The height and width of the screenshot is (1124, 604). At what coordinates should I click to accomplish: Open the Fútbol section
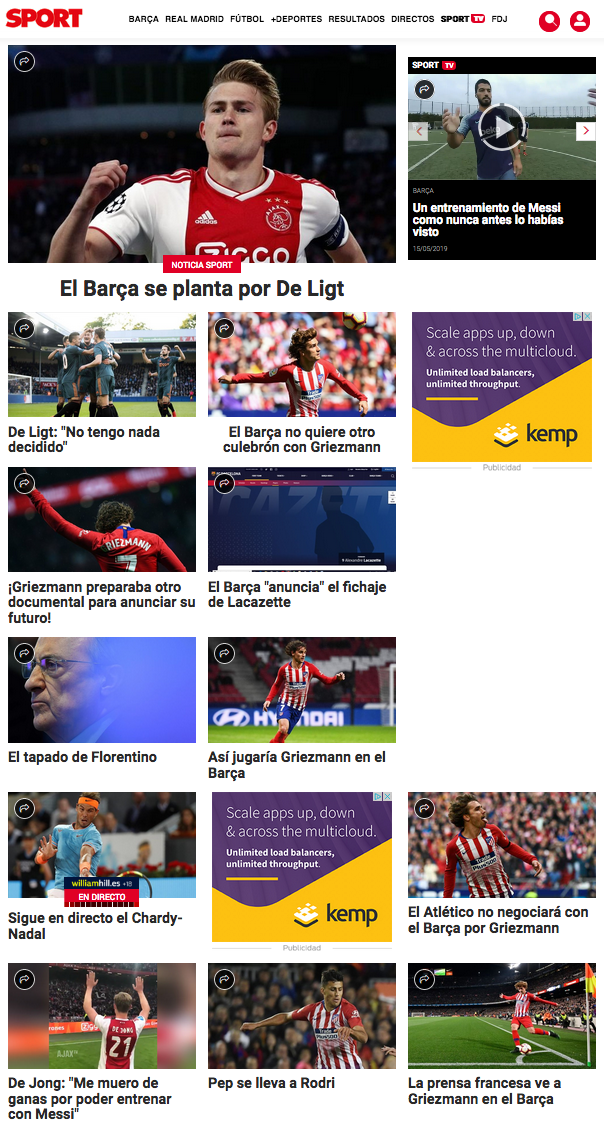click(247, 19)
